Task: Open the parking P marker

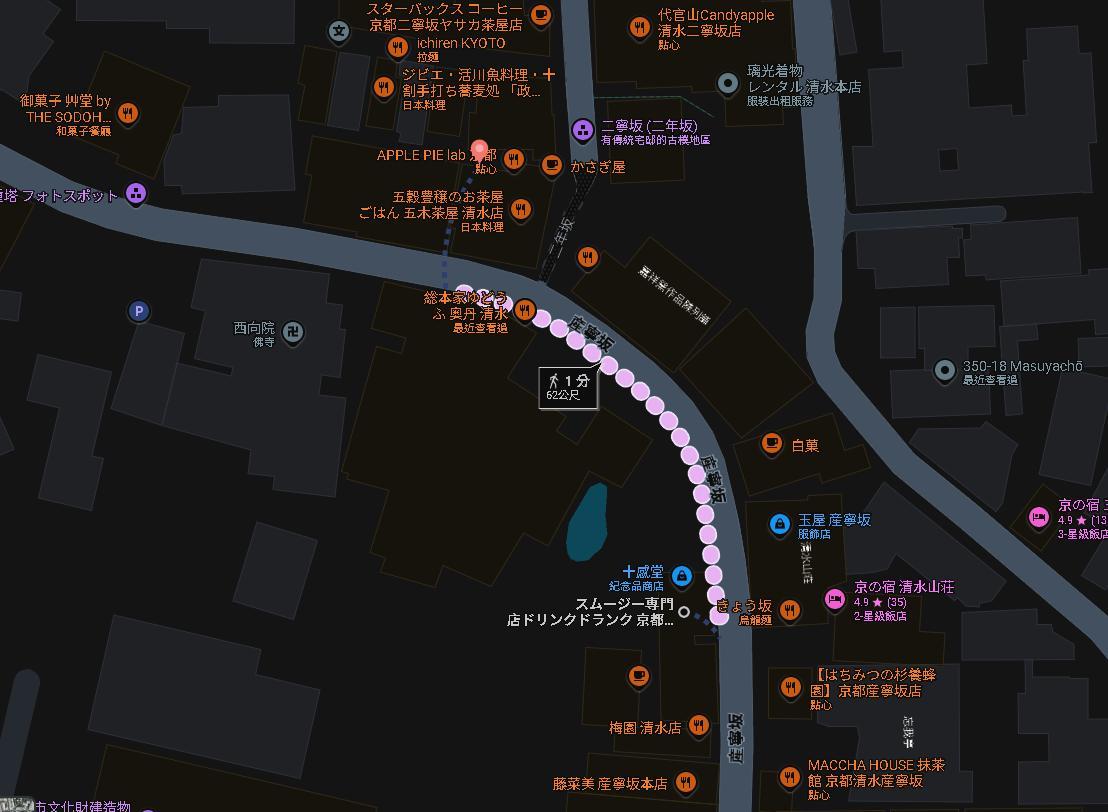Action: [139, 312]
